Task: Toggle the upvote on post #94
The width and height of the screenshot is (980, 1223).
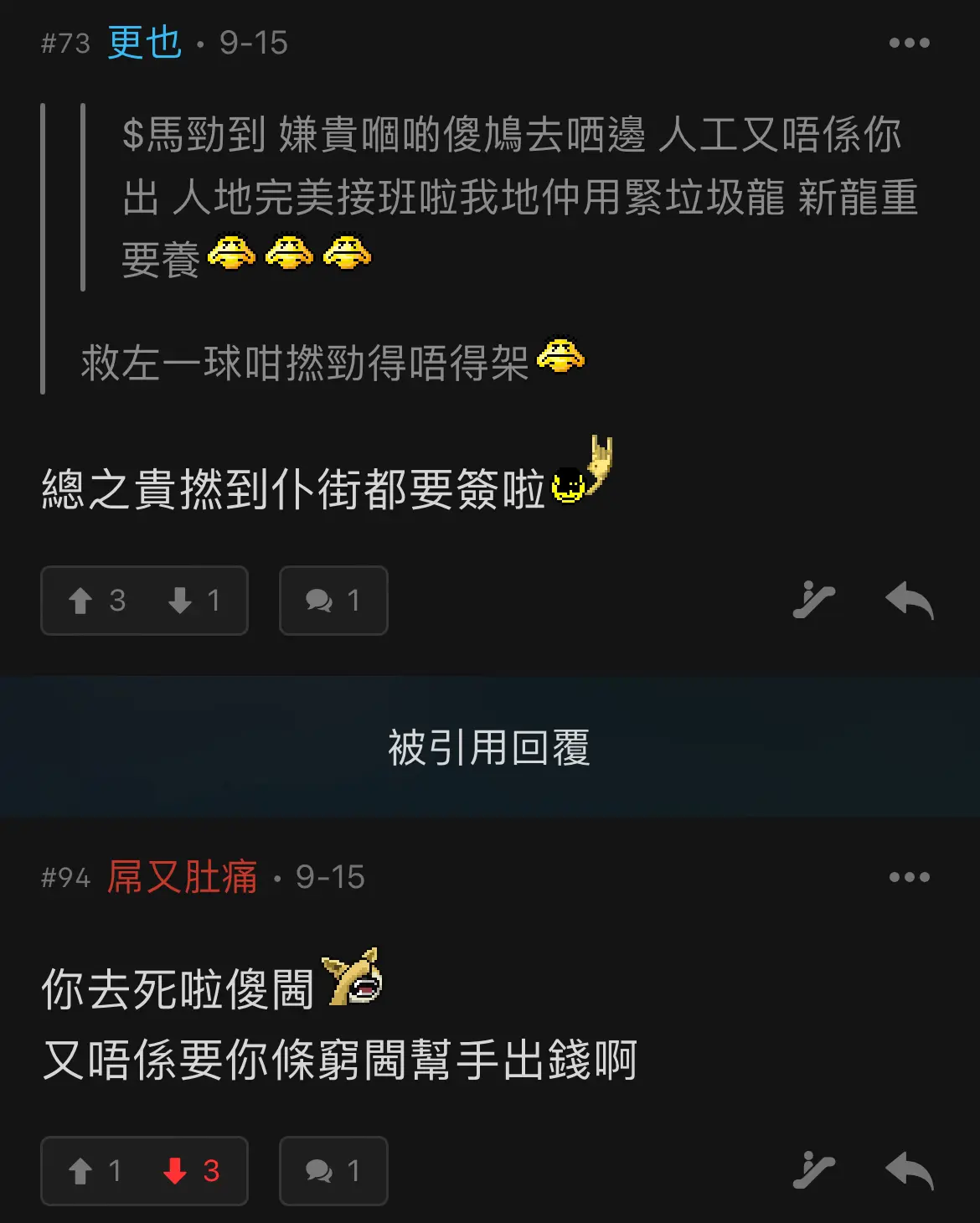Action: click(83, 1171)
